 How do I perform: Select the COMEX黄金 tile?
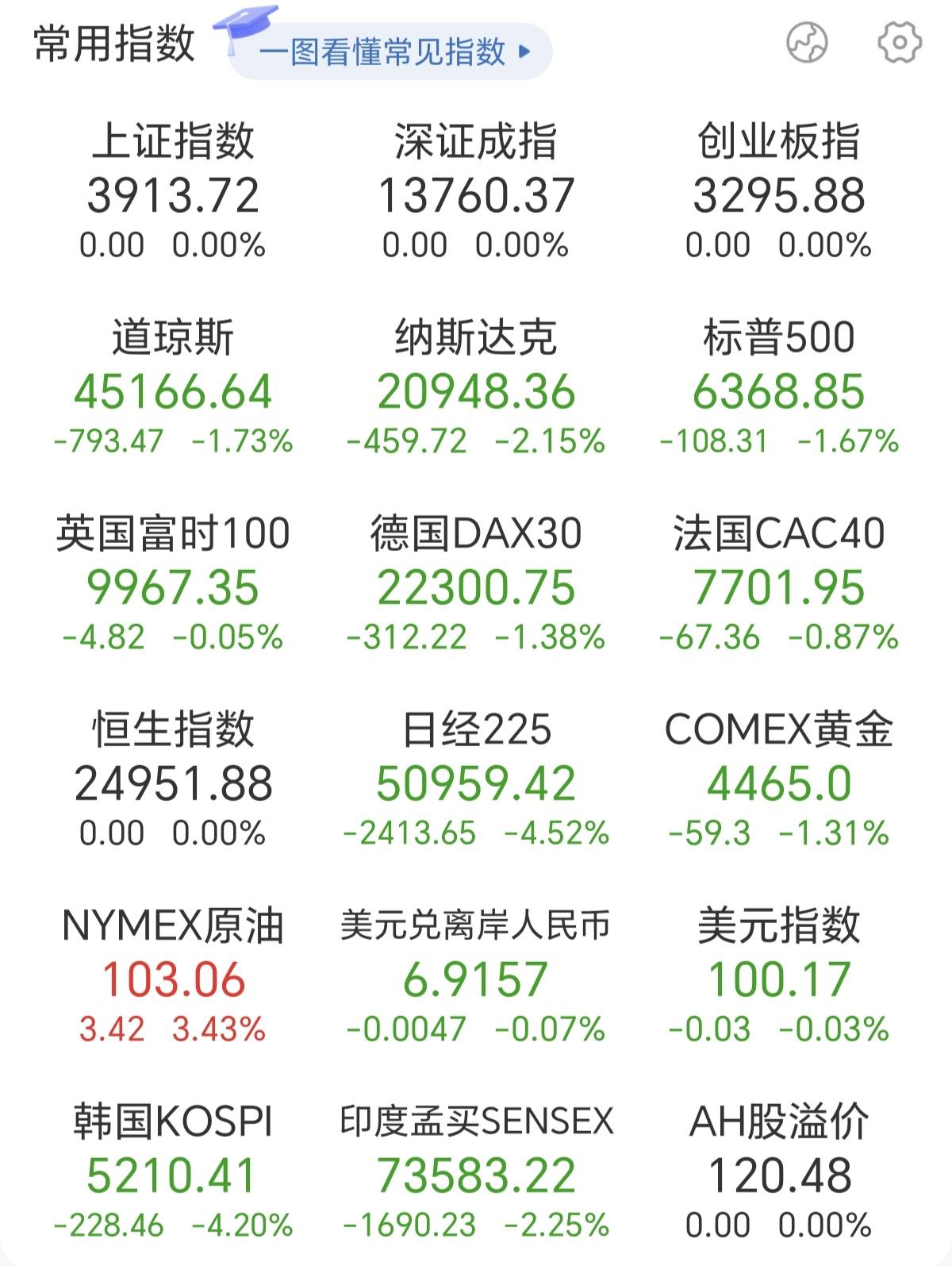(779, 779)
